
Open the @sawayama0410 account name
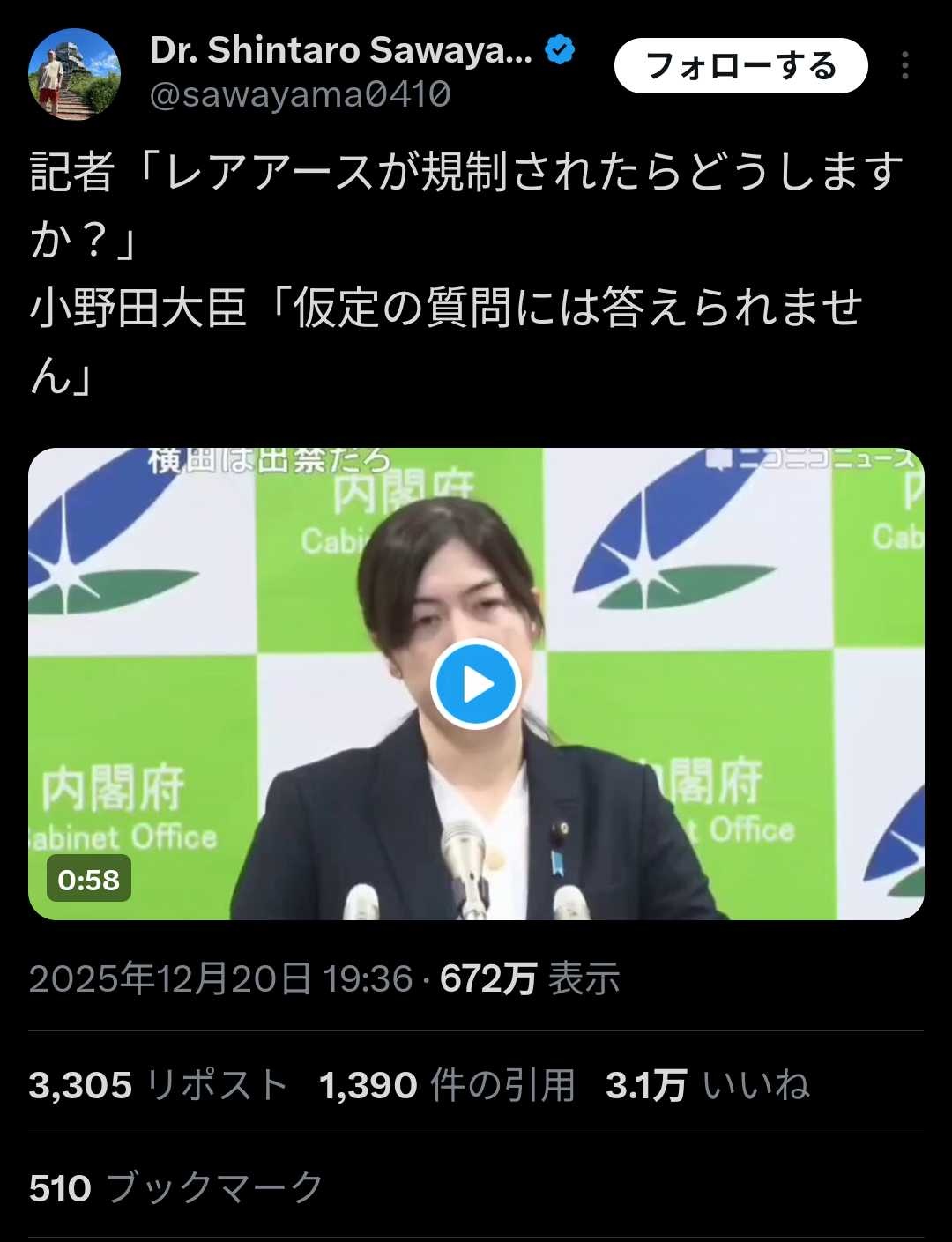click(301, 94)
